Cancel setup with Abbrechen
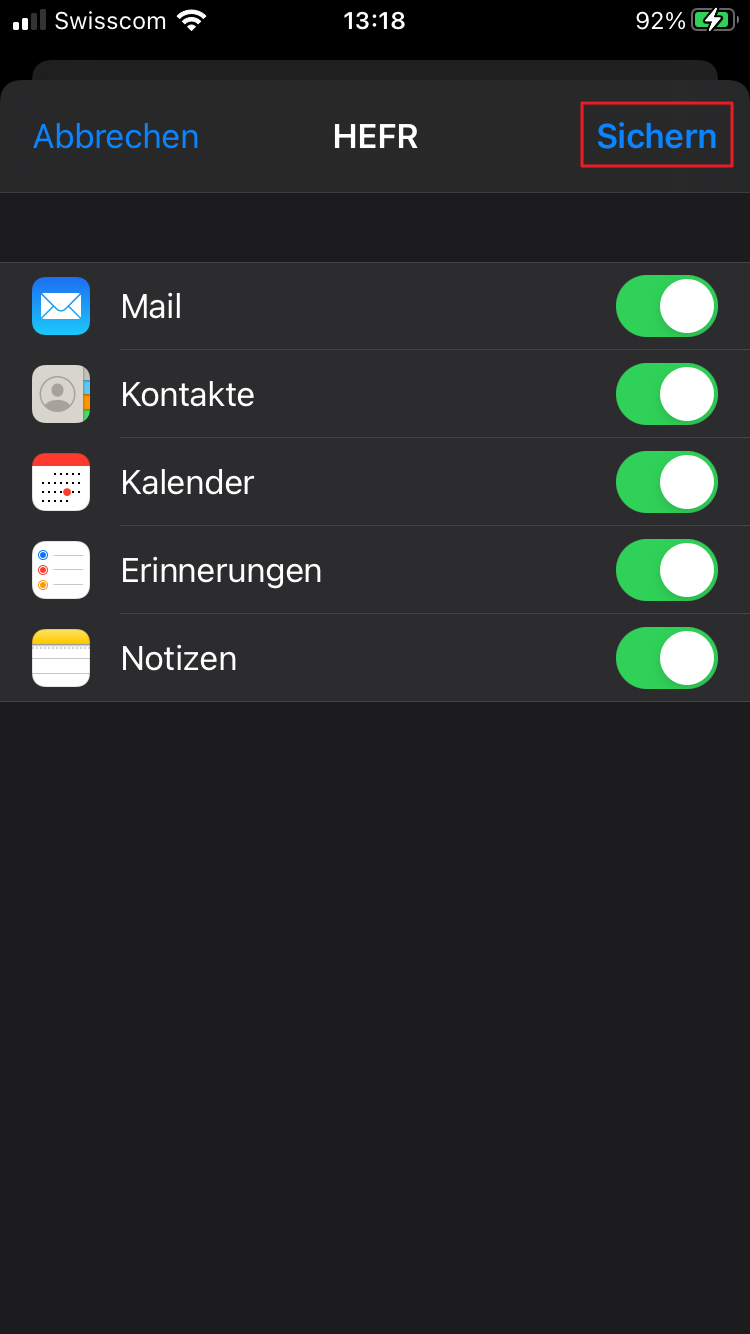This screenshot has width=750, height=1334. pos(116,136)
